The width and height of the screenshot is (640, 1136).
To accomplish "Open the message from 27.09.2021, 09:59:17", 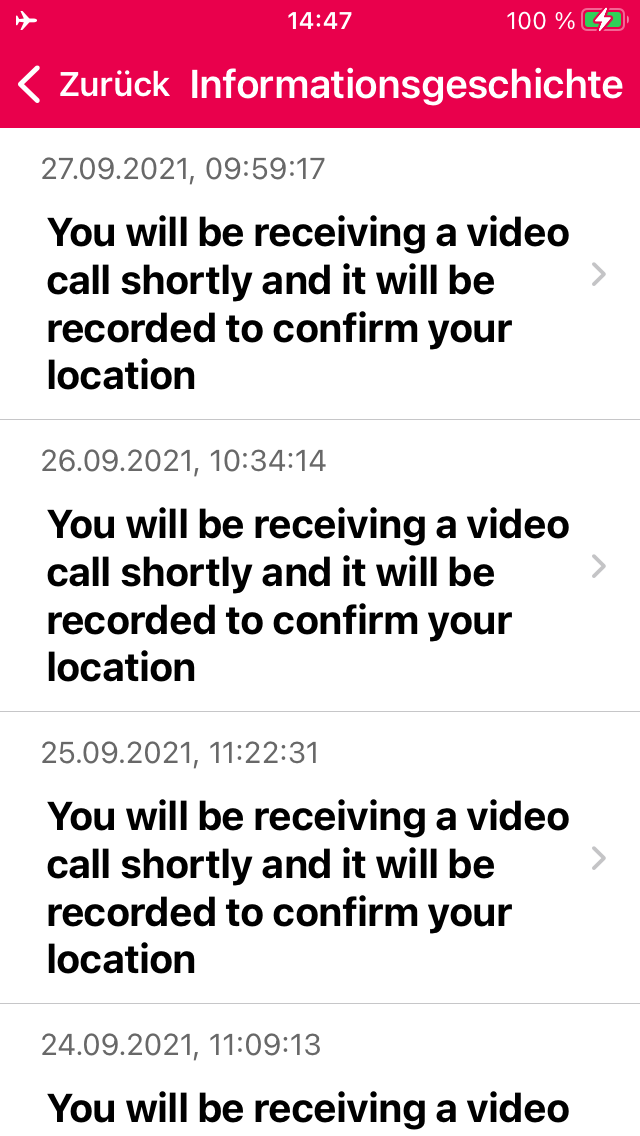I will pyautogui.click(x=320, y=274).
